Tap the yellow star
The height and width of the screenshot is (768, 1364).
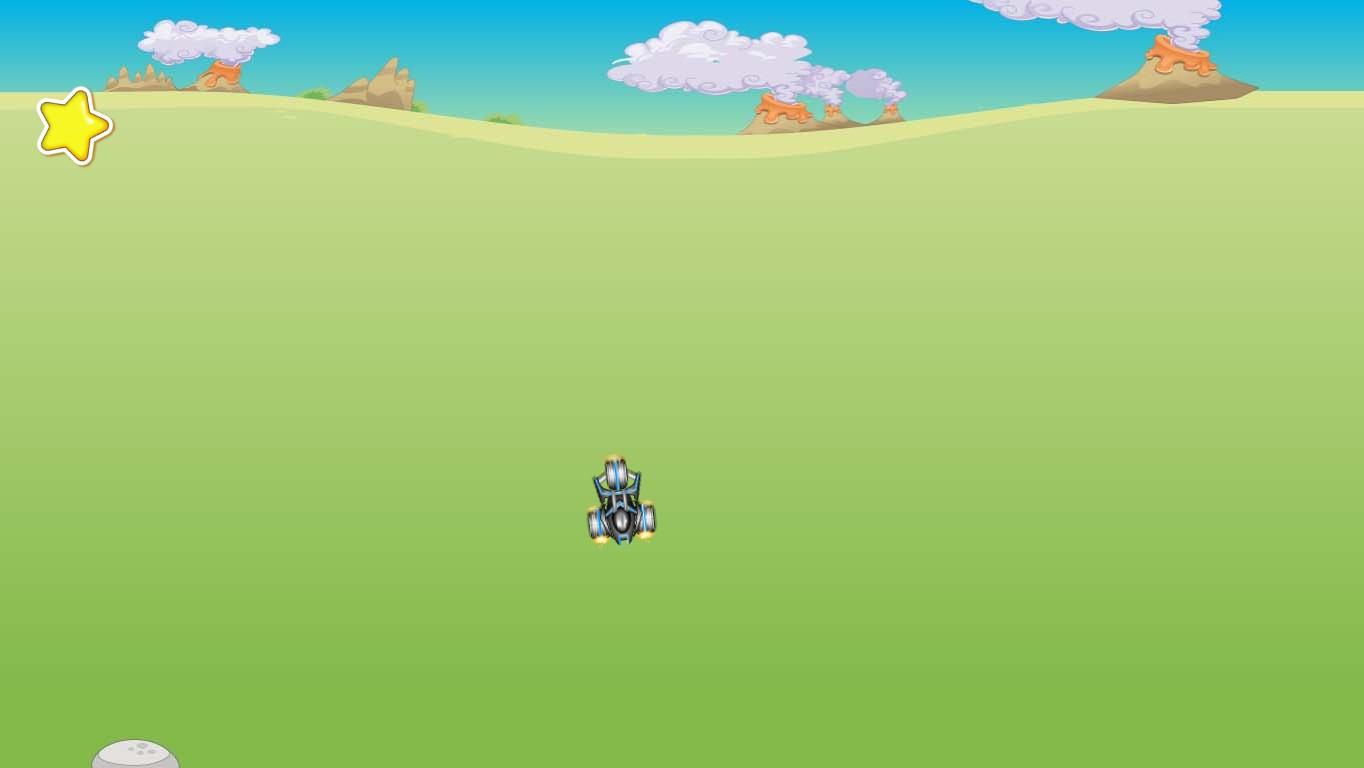click(x=74, y=126)
